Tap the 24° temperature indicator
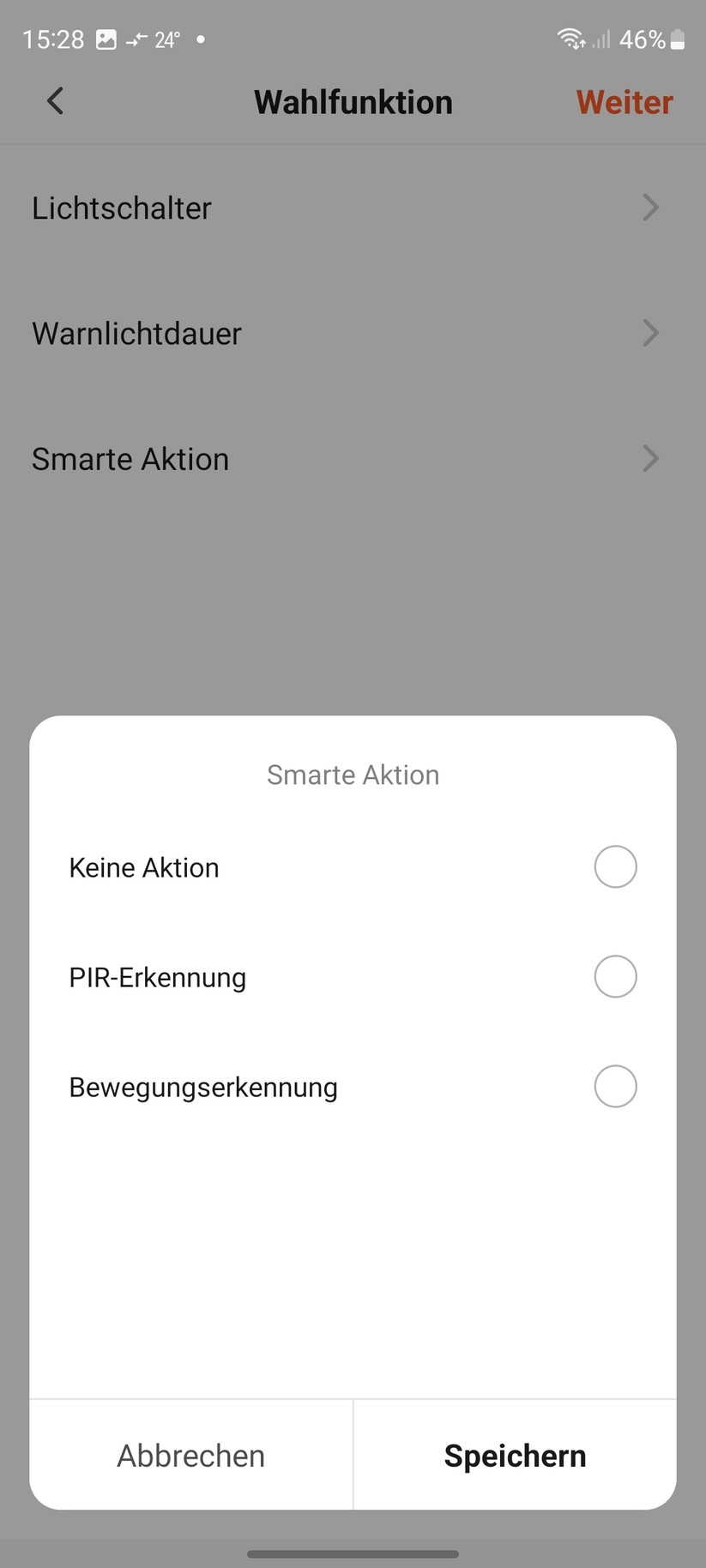The width and height of the screenshot is (706, 1568). tap(168, 39)
